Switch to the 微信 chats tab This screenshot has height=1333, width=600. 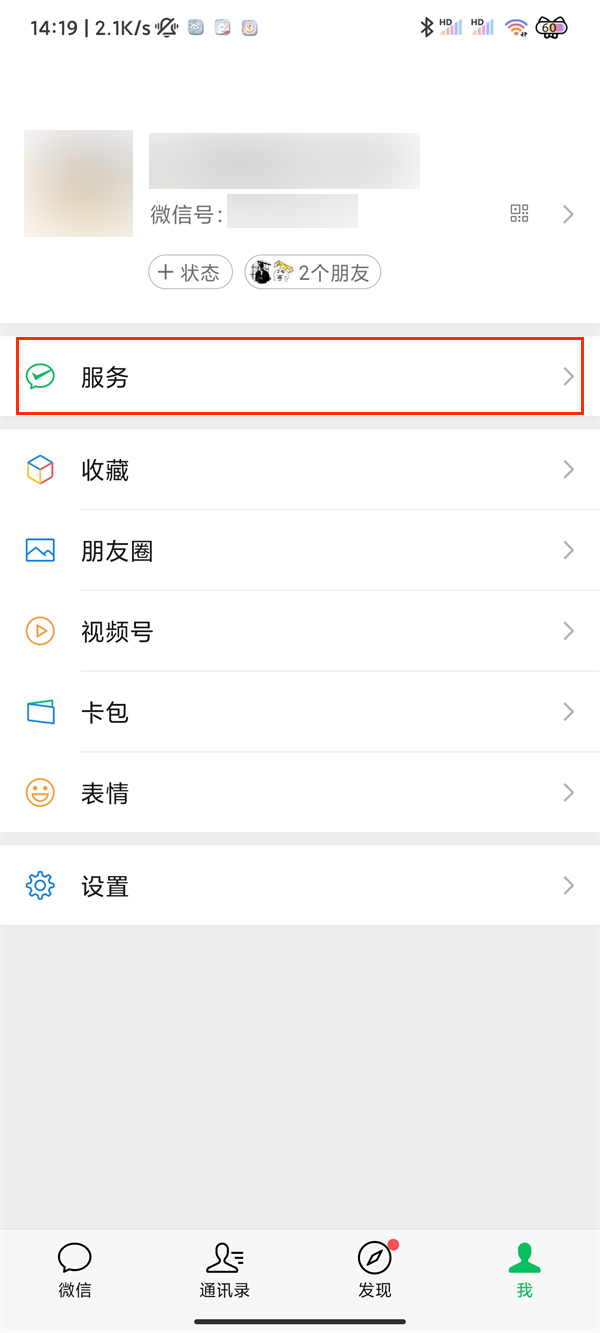pos(75,1270)
